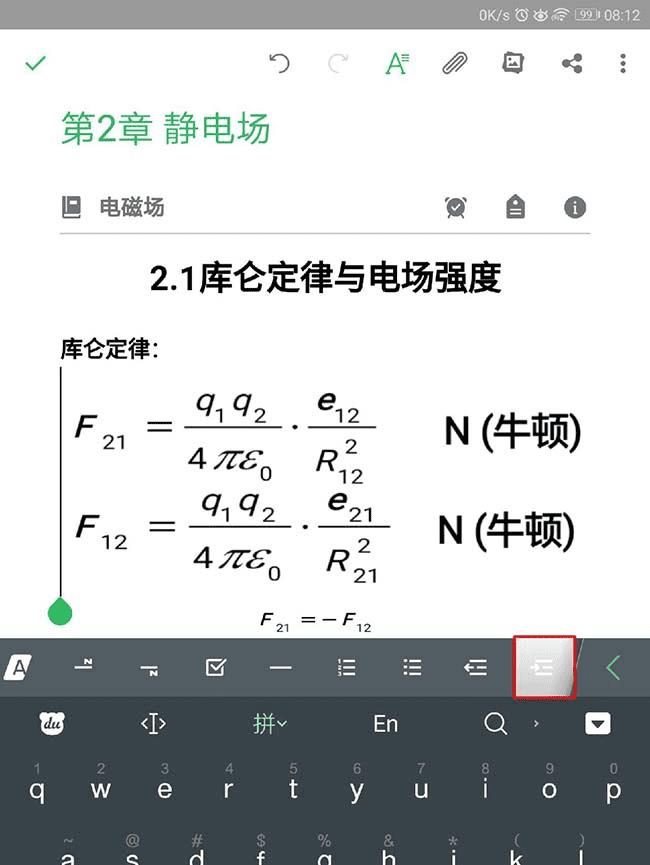650x865 pixels.
Task: Tap the green checkmark to save note
Action: tap(36, 64)
